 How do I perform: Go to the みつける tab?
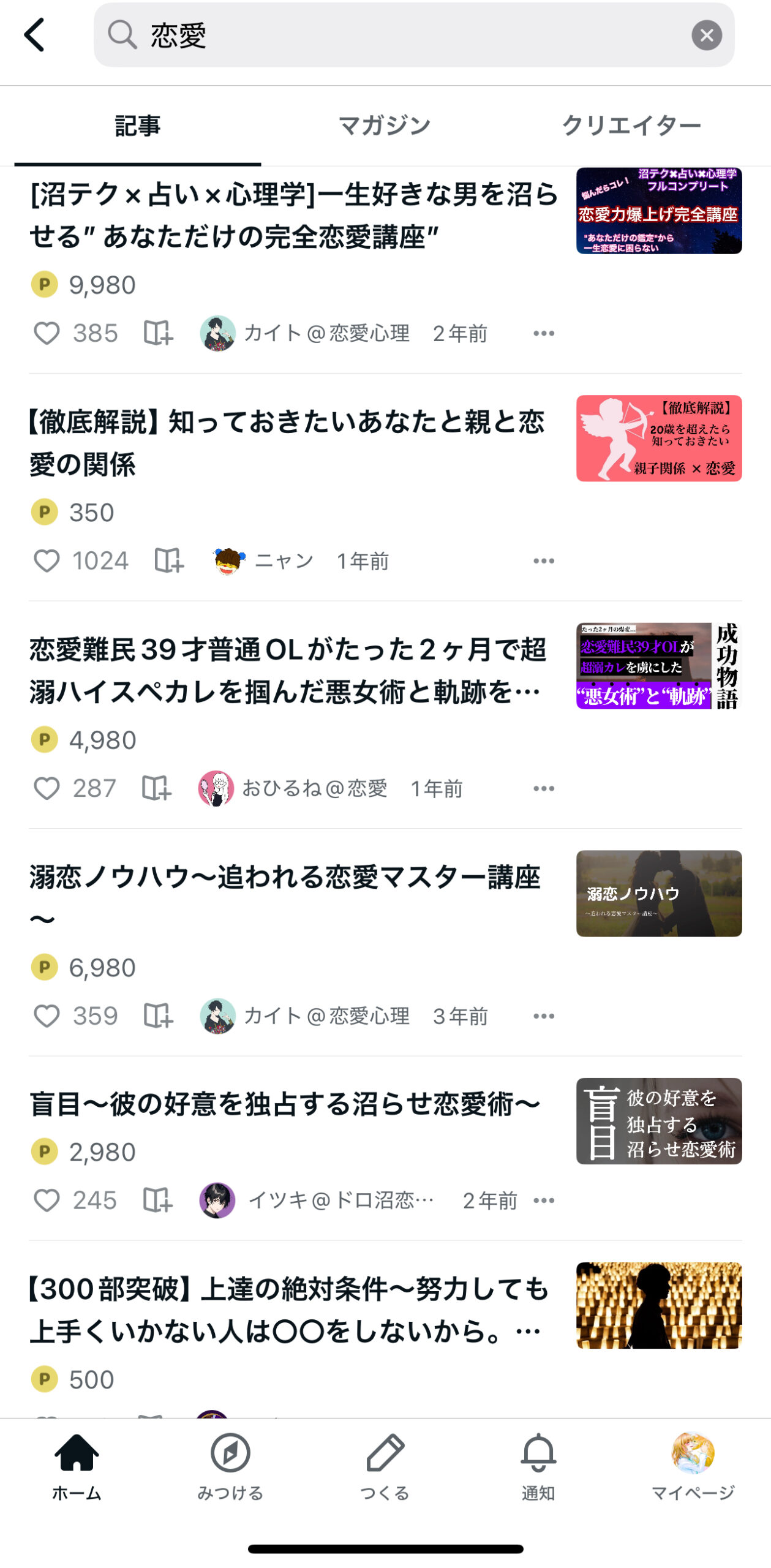[230, 1466]
